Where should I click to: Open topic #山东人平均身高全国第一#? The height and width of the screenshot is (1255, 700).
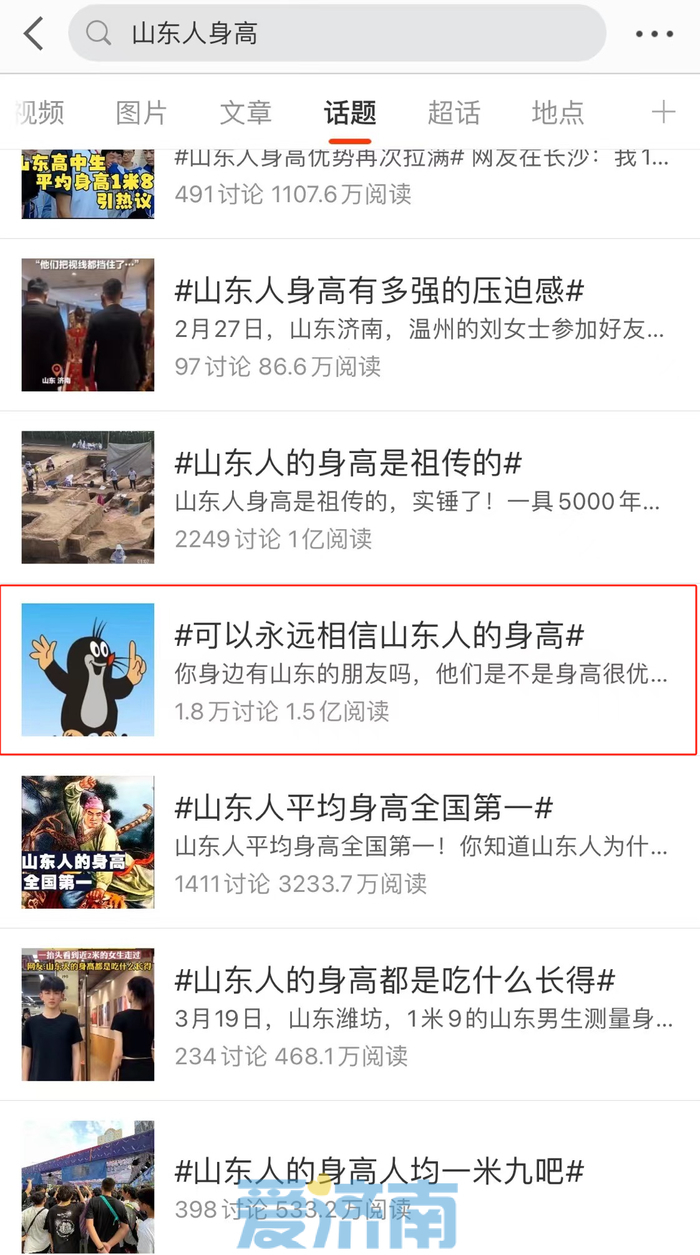(x=364, y=808)
